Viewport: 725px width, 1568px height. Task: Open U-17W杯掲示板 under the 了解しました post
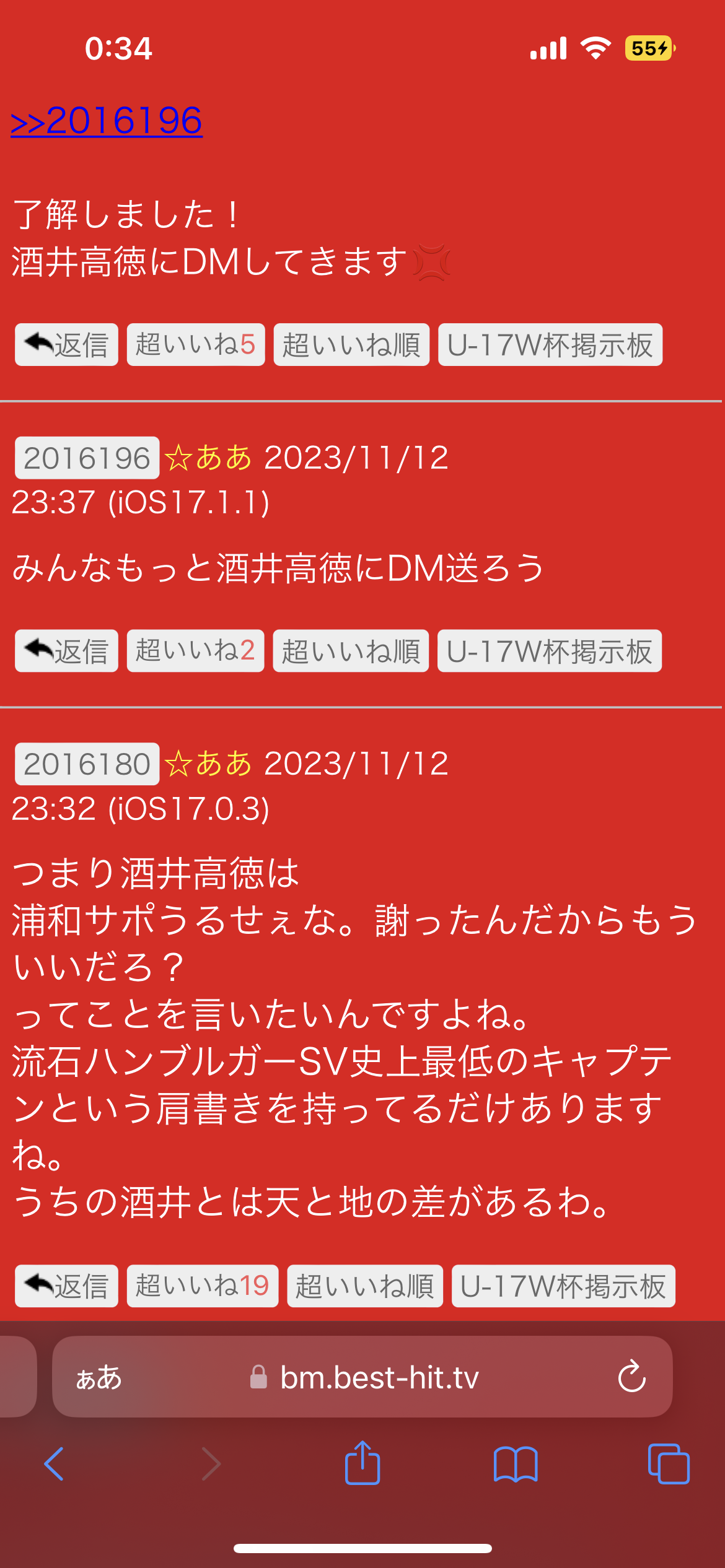click(550, 345)
